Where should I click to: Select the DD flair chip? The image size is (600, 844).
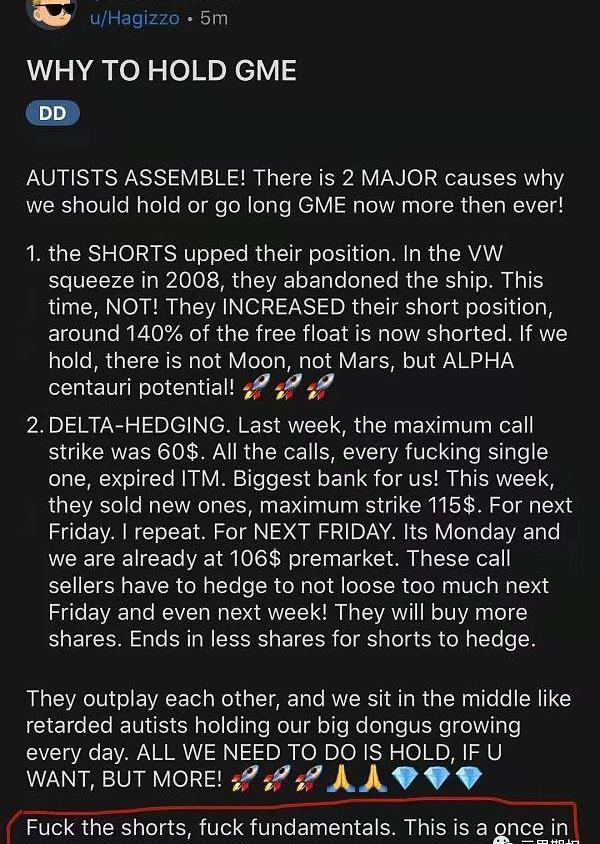coord(52,113)
